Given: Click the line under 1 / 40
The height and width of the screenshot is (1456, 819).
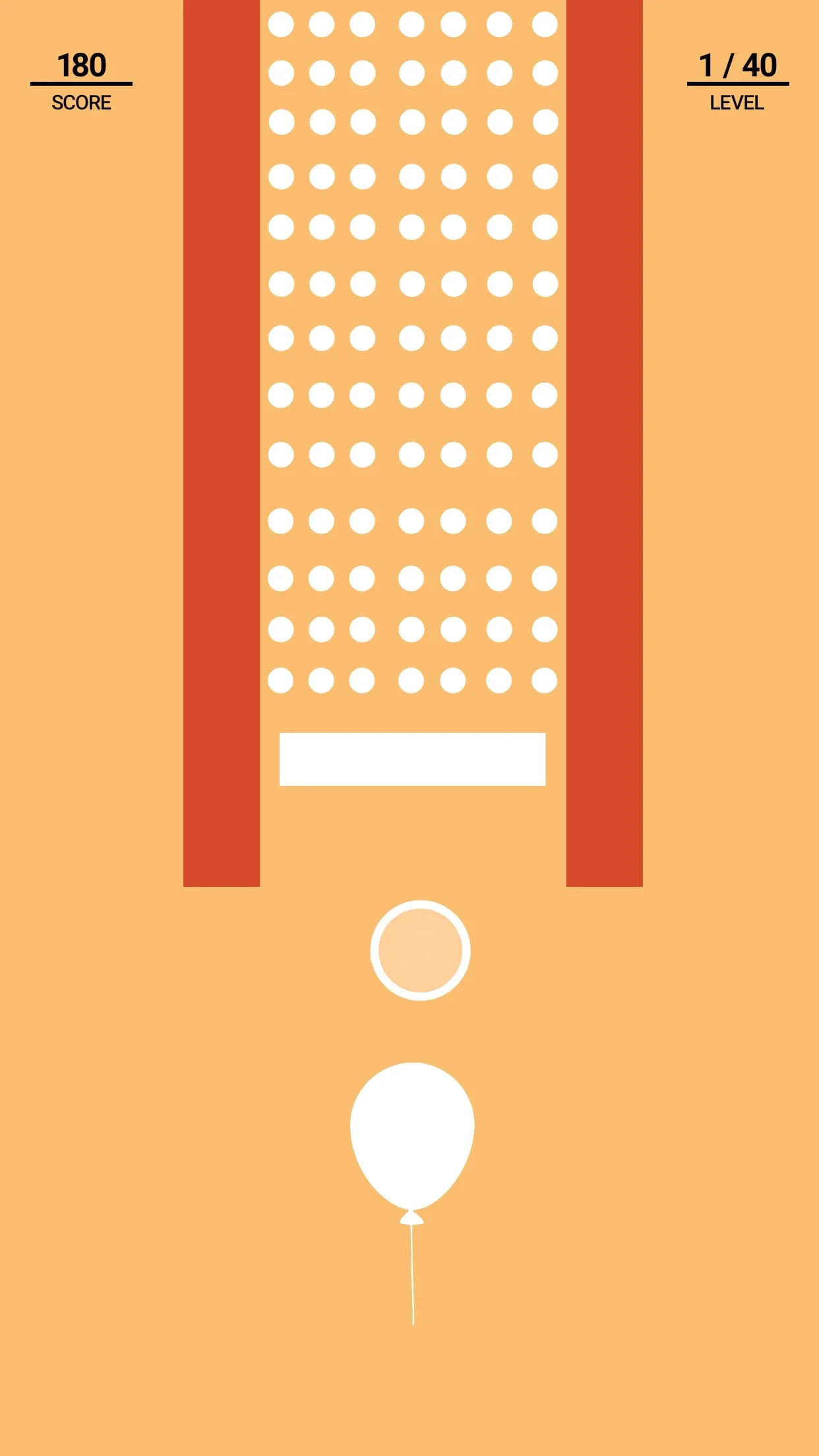Looking at the screenshot, I should coord(737,83).
